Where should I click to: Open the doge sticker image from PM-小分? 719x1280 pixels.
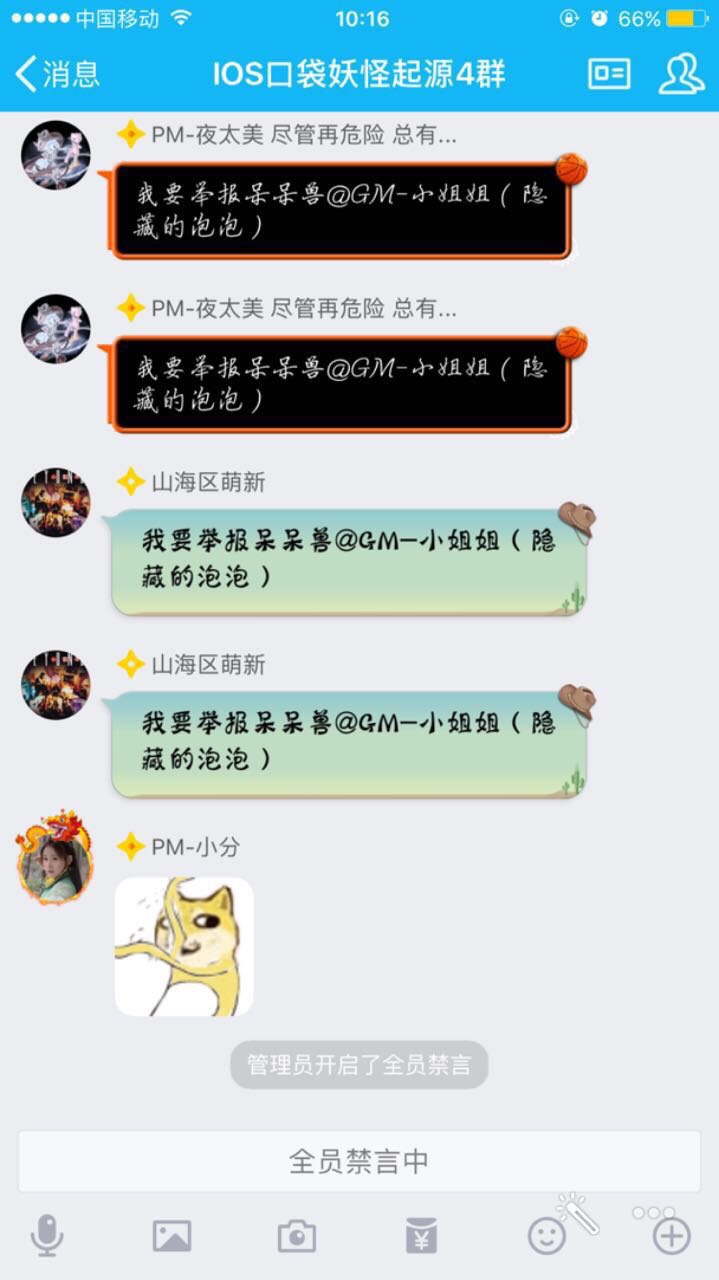point(184,946)
